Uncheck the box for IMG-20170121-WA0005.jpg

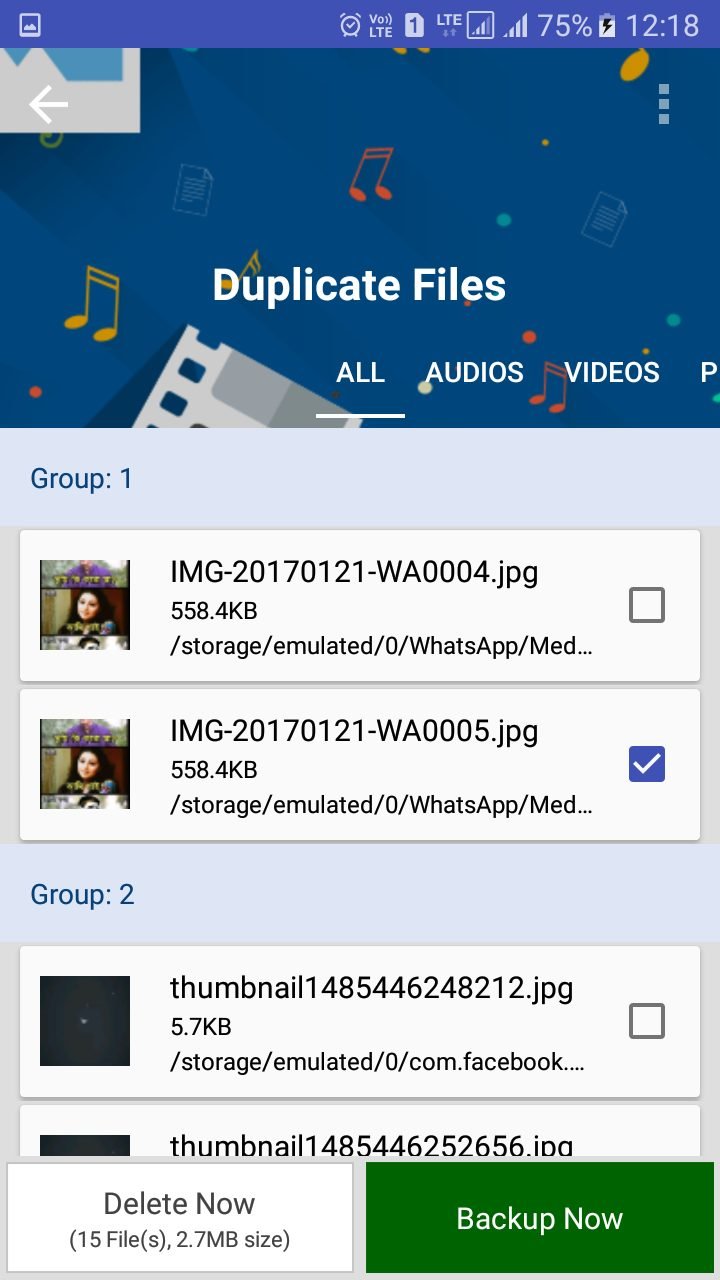646,764
